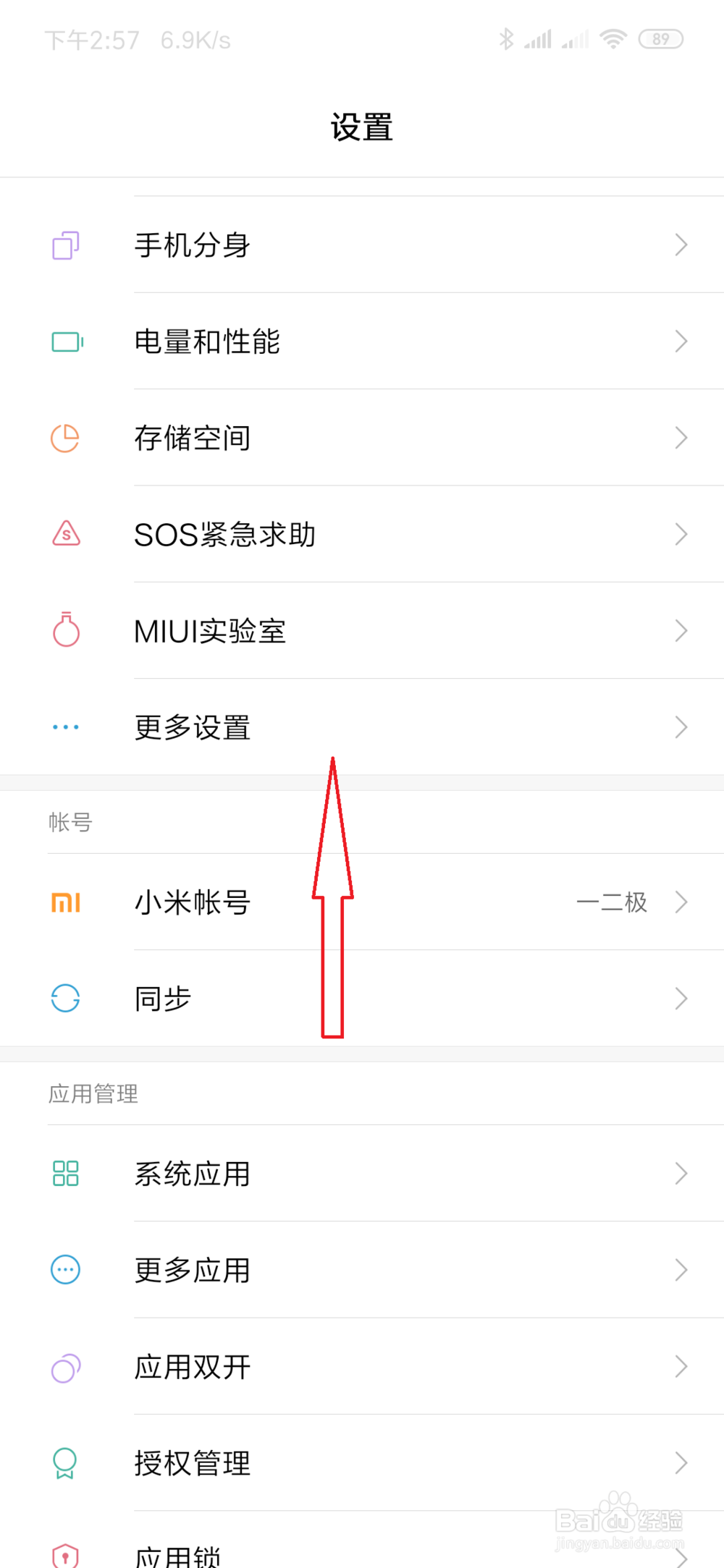The image size is (724, 1568).
Task: Tap the Bluetooth icon in status bar
Action: [506, 40]
